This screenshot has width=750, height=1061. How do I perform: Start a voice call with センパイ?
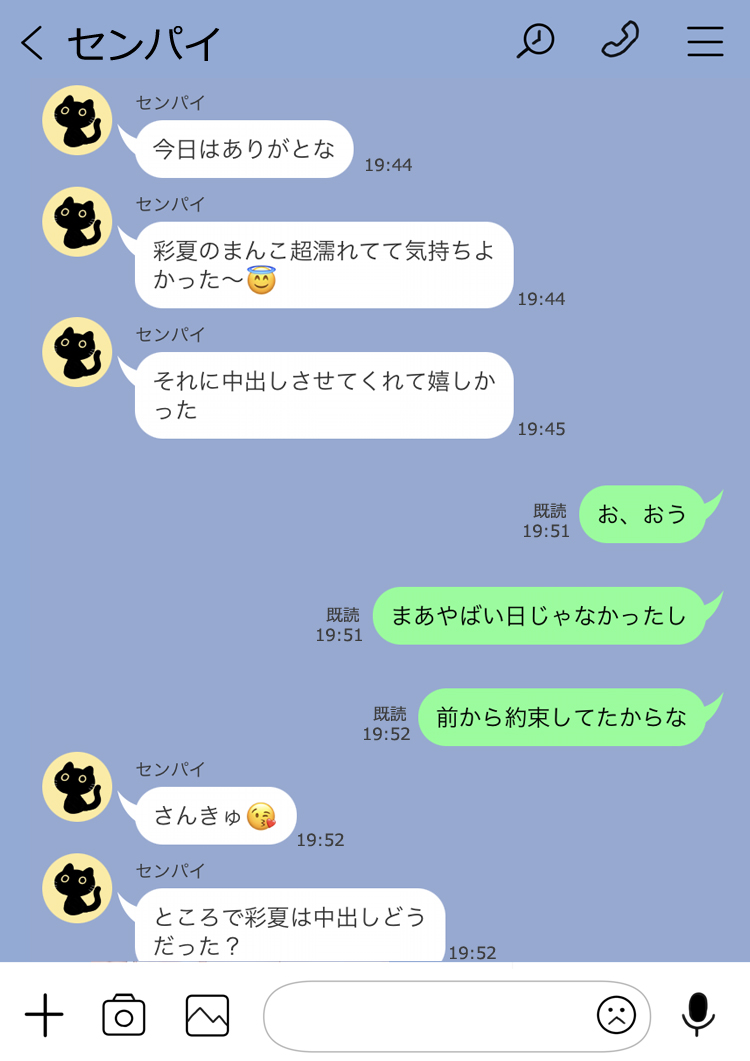click(620, 41)
